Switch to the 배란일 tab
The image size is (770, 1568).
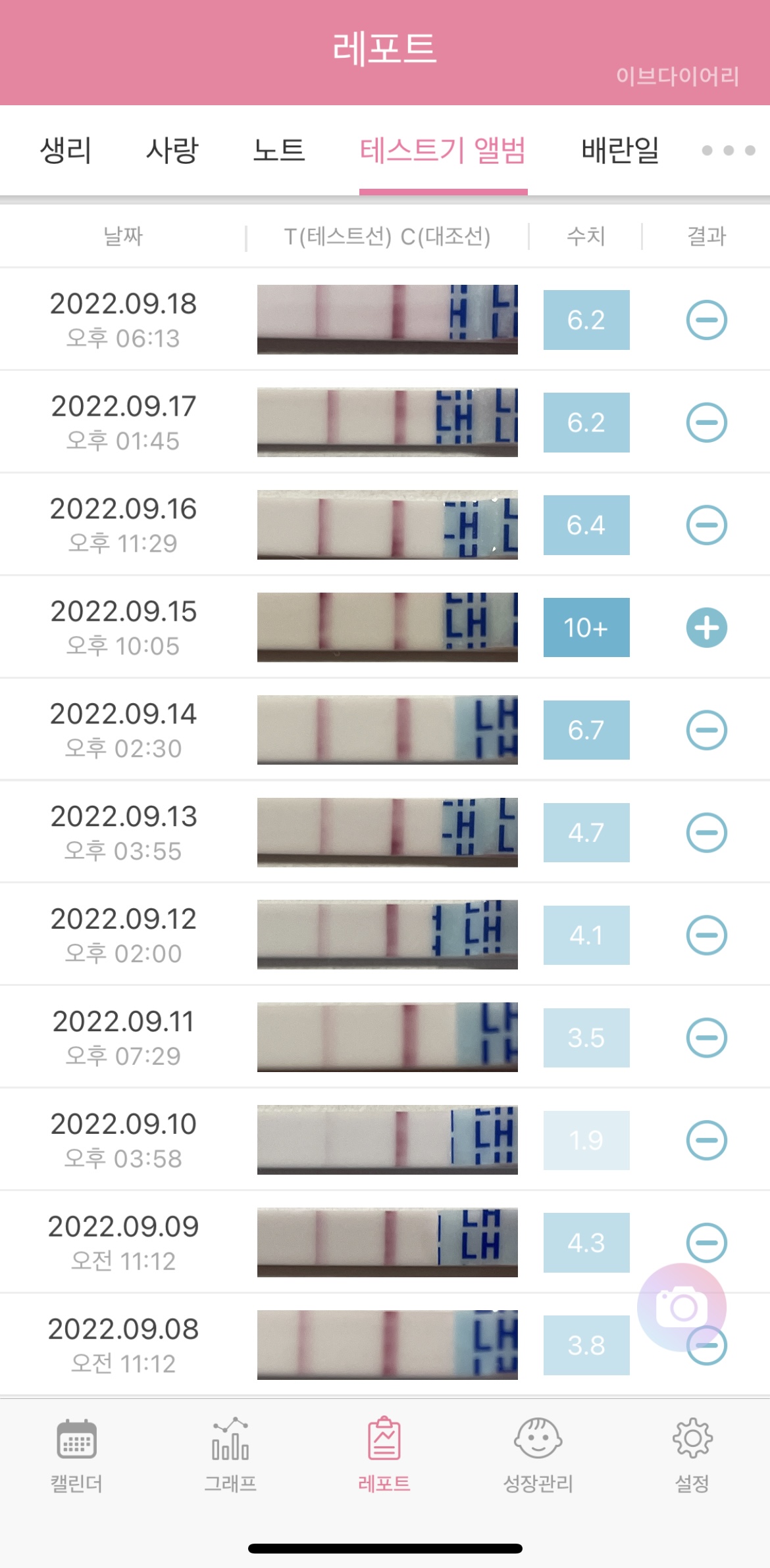(x=620, y=151)
